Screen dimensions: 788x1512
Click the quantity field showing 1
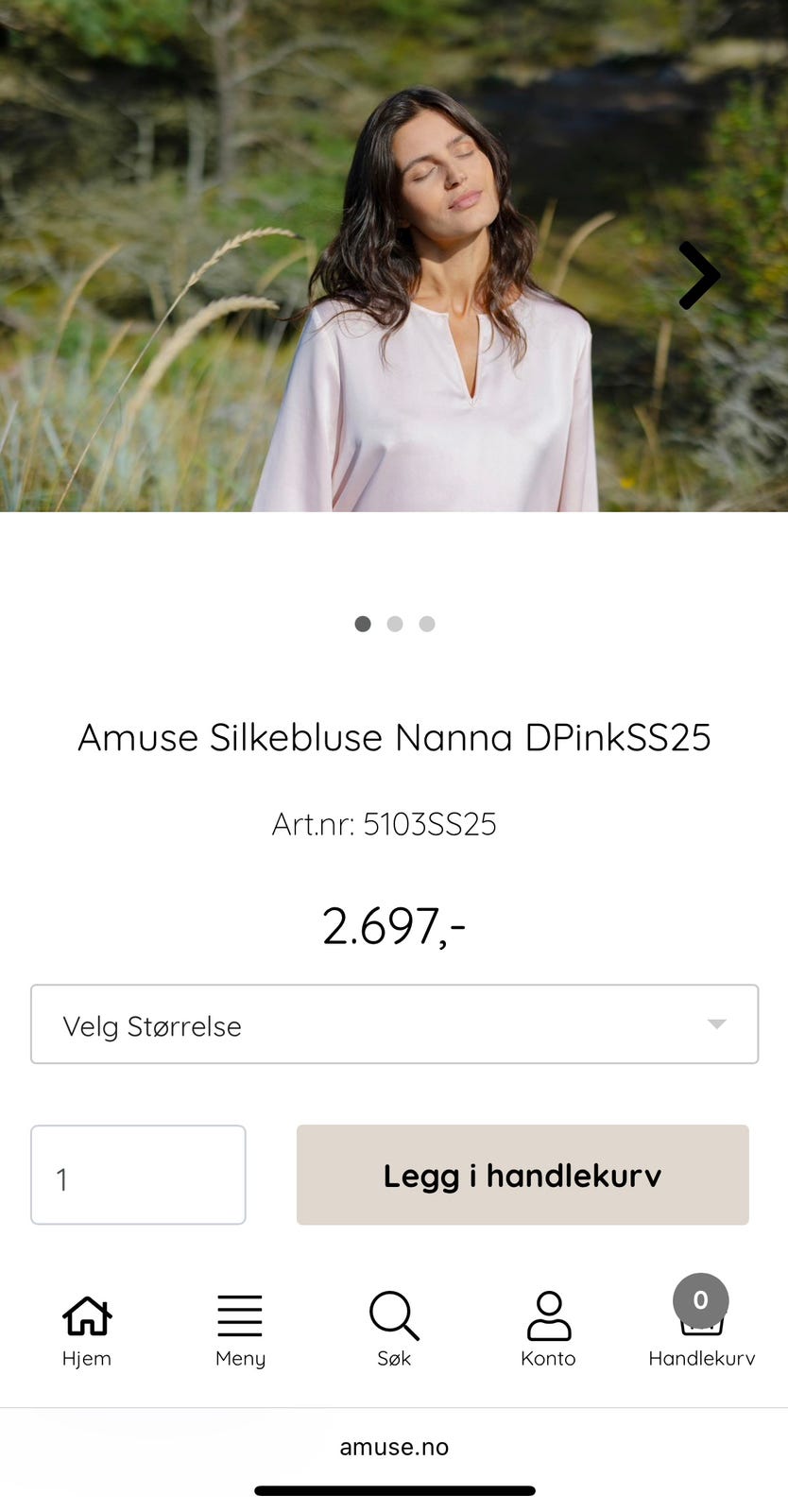click(x=138, y=1175)
